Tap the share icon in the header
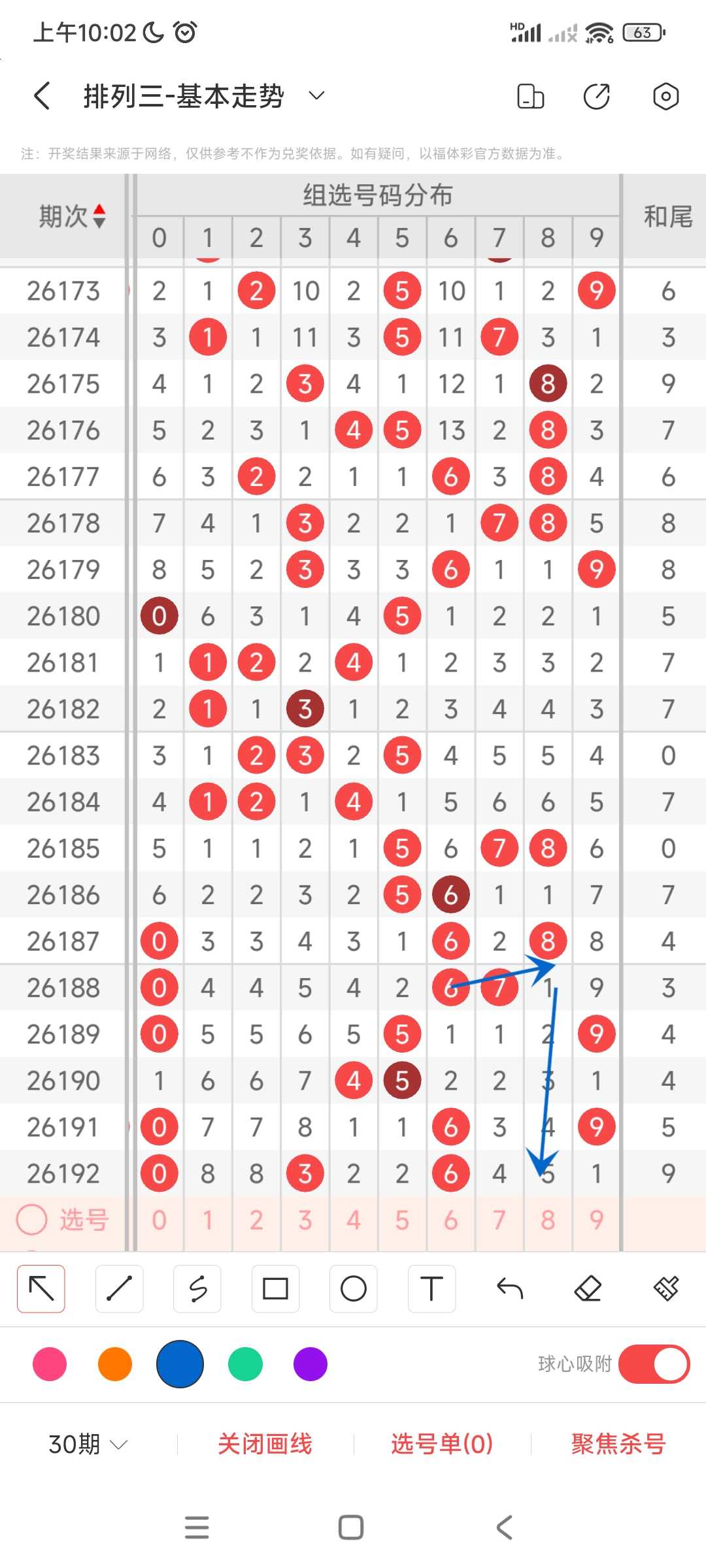The image size is (706, 1568). pos(596,96)
